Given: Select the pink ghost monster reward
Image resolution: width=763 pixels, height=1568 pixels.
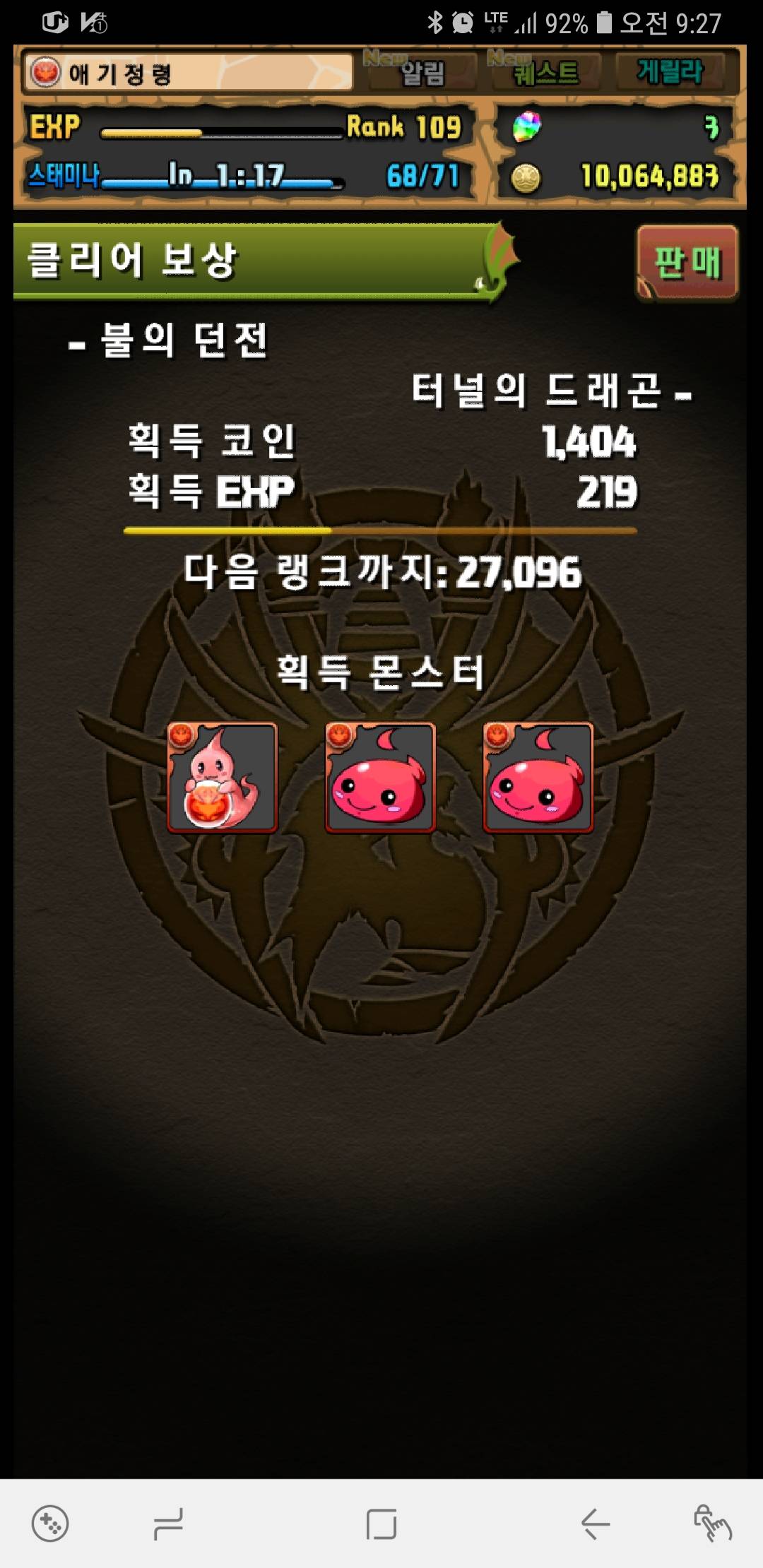Looking at the screenshot, I should (222, 778).
